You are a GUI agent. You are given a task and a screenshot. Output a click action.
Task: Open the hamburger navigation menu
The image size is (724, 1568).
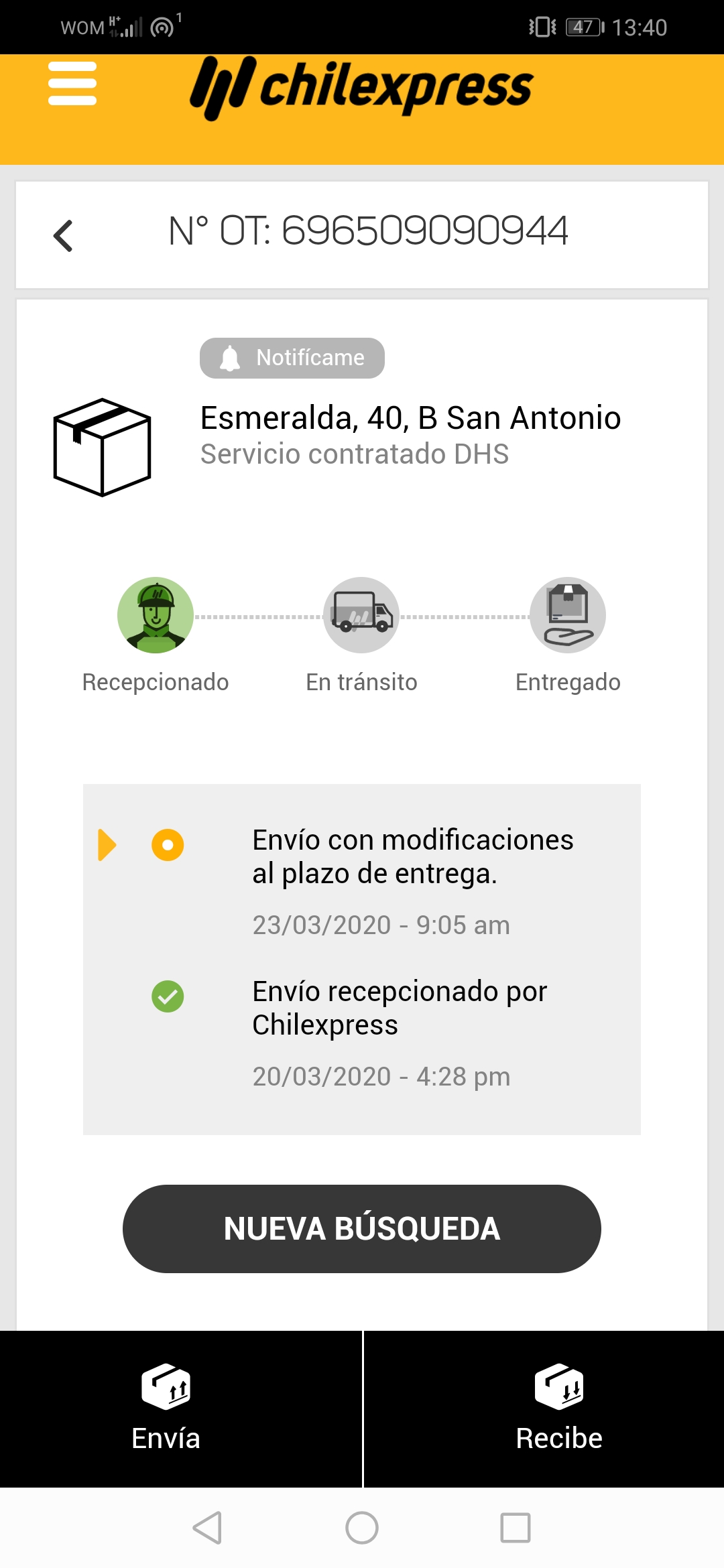[72, 84]
